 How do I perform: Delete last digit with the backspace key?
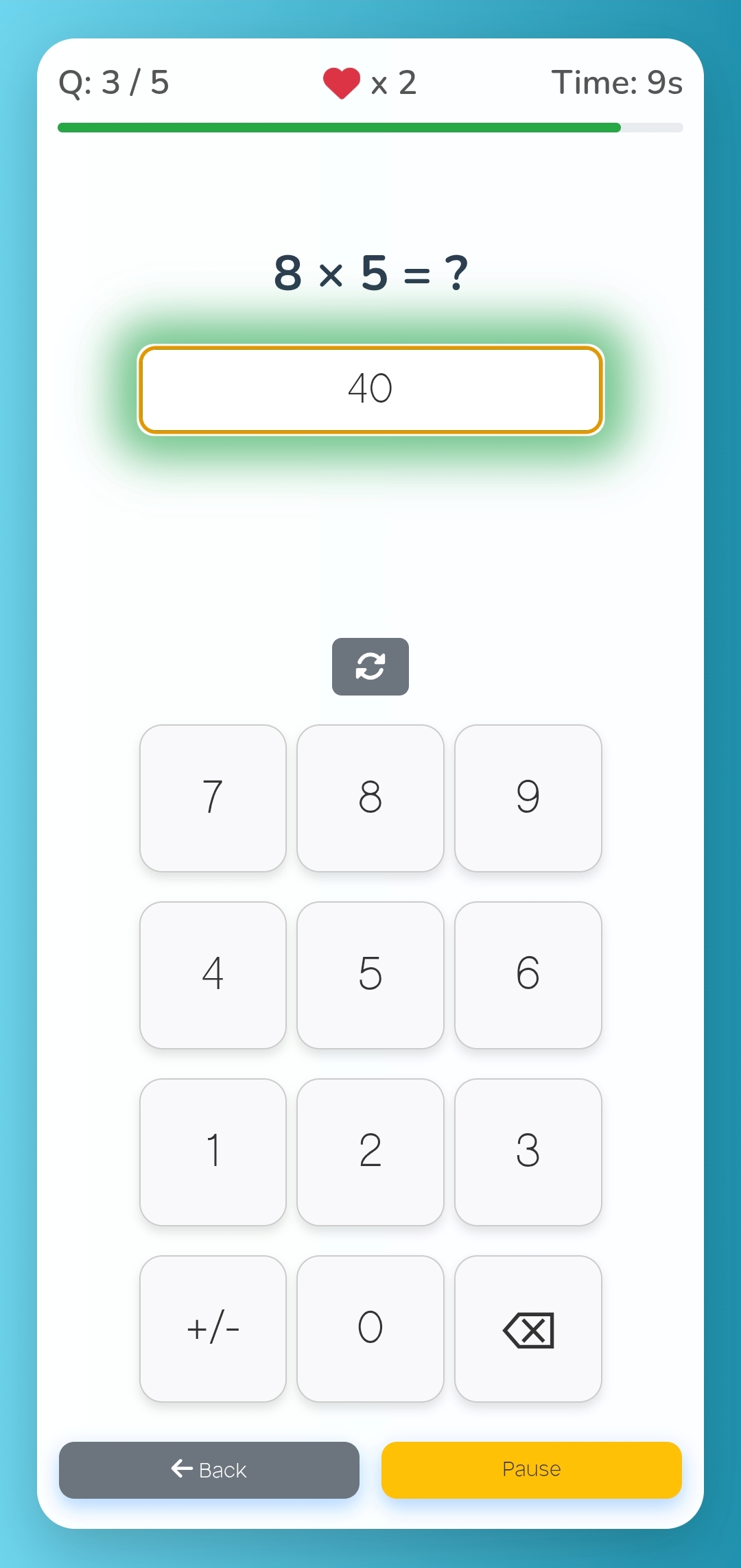click(x=528, y=1329)
